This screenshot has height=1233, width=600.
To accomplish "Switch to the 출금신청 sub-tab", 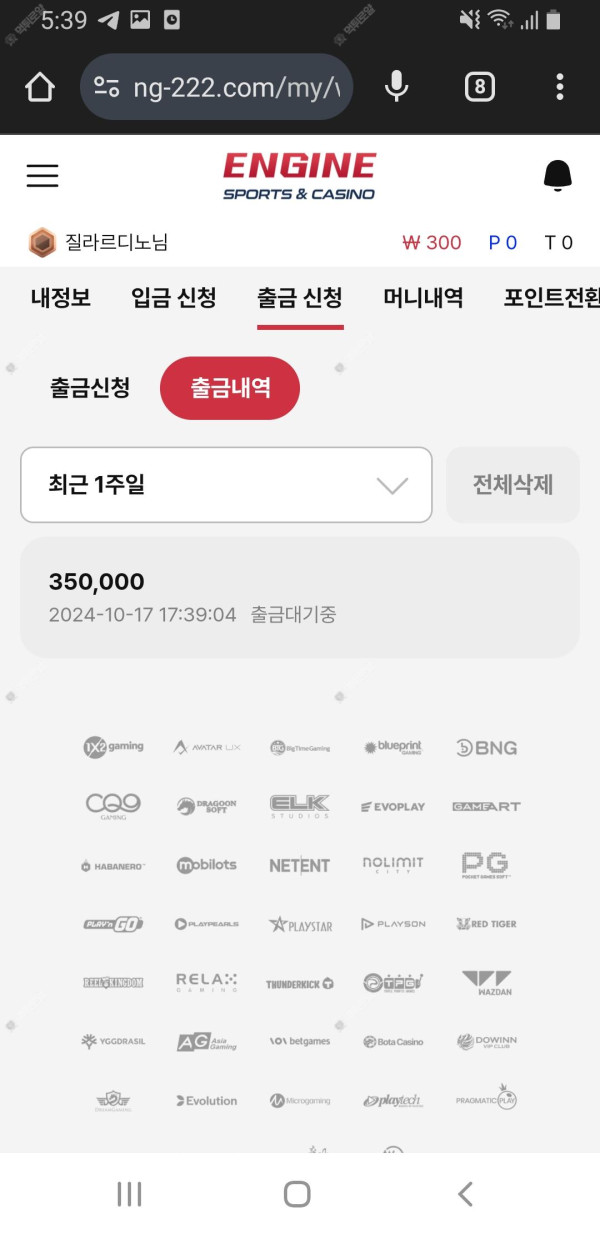I will point(90,388).
